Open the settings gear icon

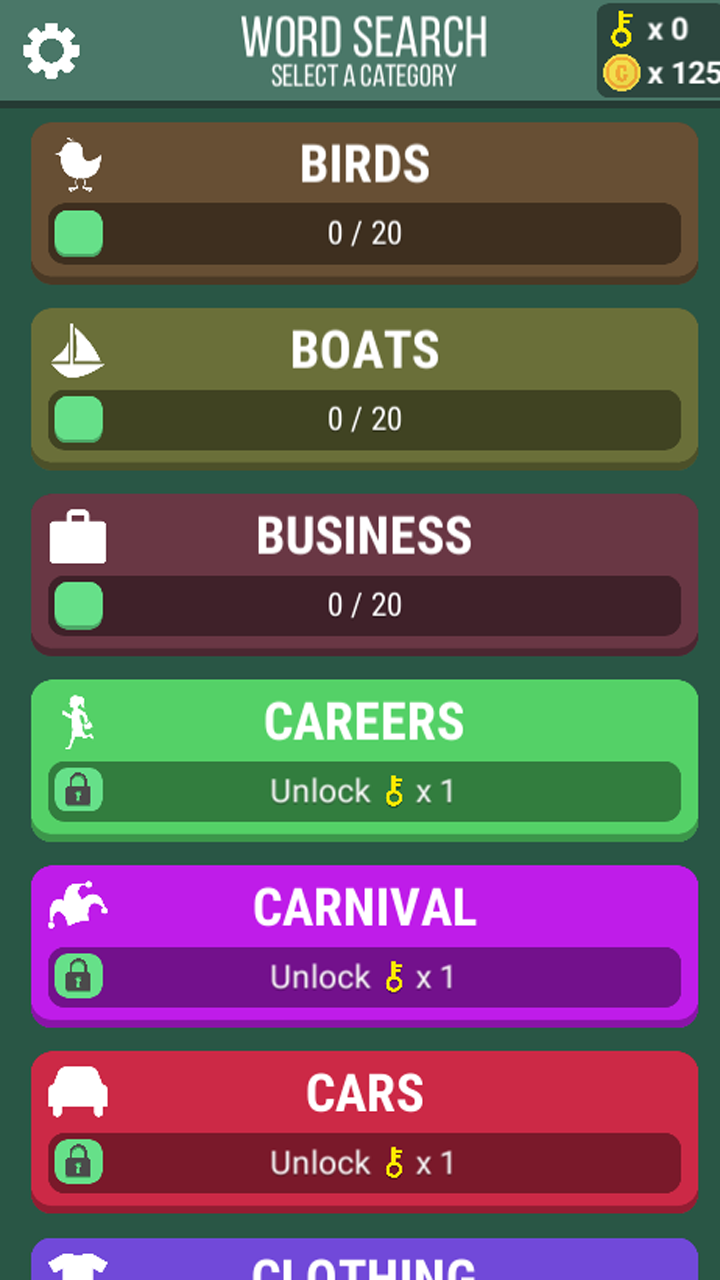[x=51, y=51]
